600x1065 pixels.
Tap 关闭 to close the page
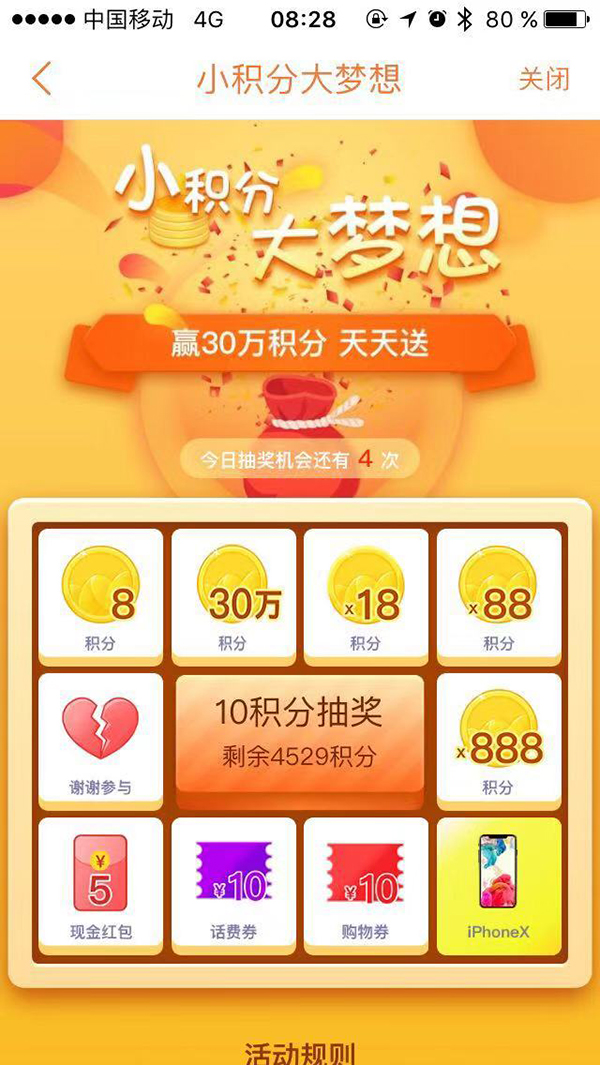pos(543,79)
